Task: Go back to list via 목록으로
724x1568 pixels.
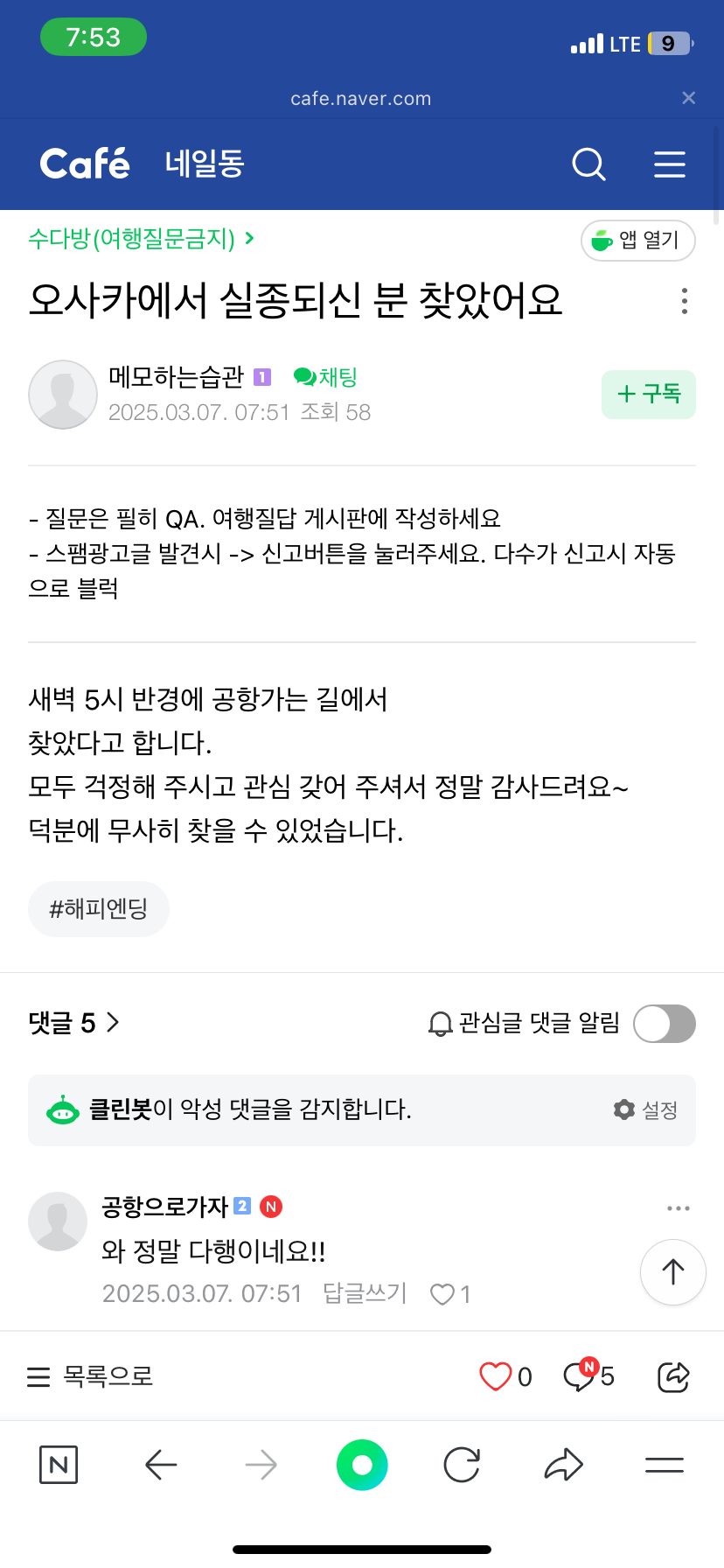Action: point(90,1376)
